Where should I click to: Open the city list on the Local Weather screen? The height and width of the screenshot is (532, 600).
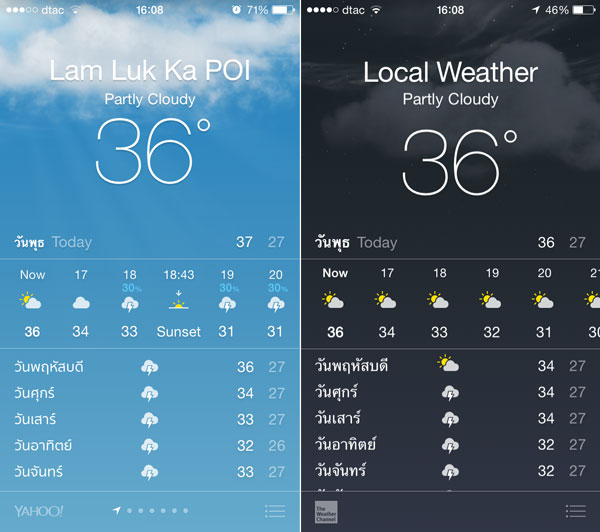575,511
